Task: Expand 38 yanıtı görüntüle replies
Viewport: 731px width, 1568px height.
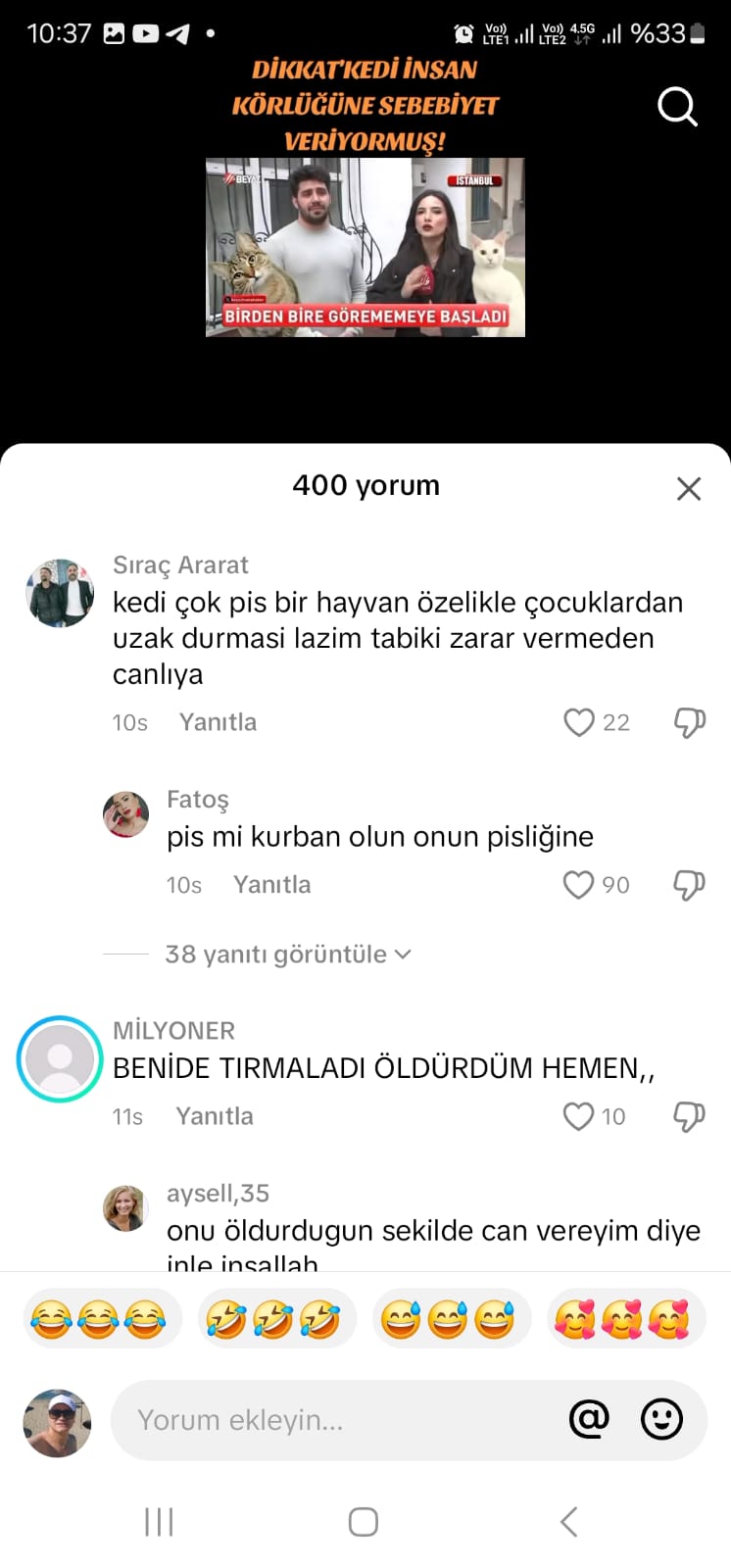Action: click(287, 955)
